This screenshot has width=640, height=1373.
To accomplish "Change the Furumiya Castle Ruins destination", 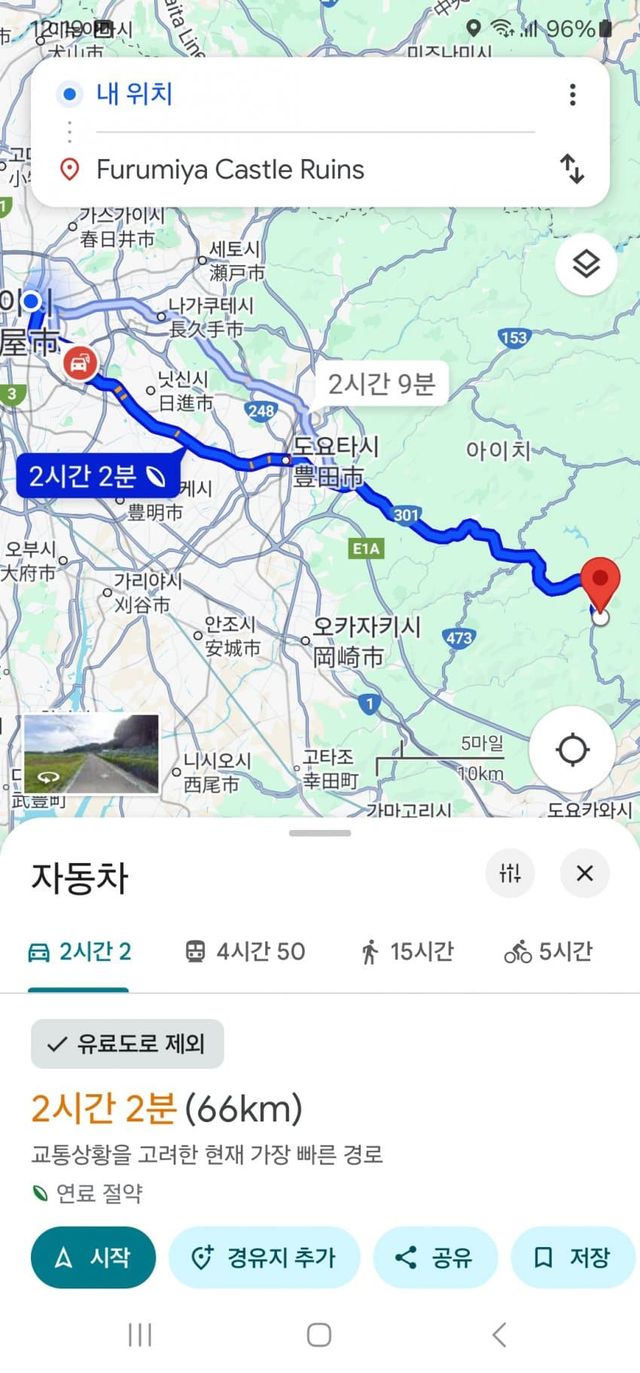I will [300, 169].
